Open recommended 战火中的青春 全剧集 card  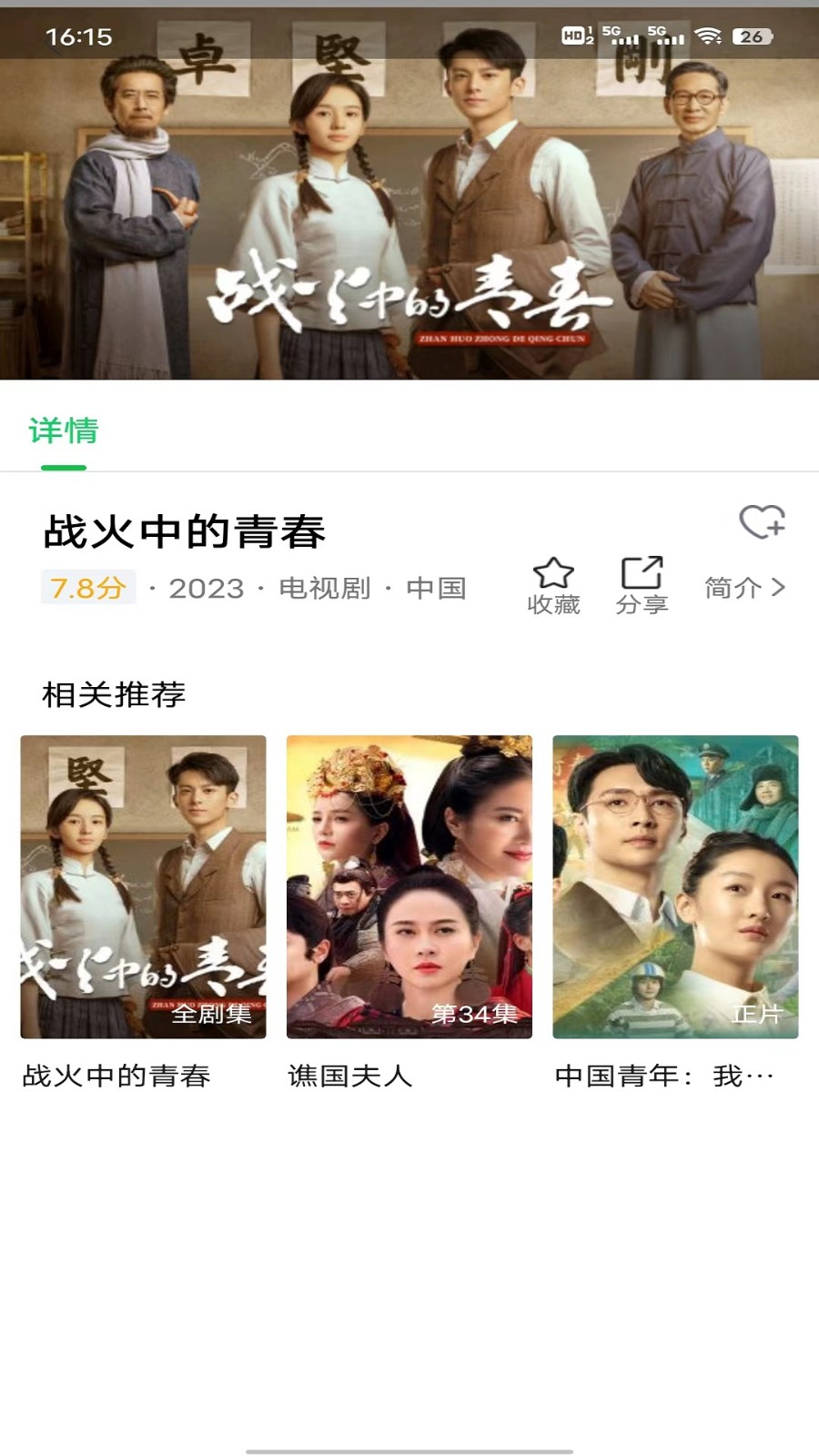point(143,887)
